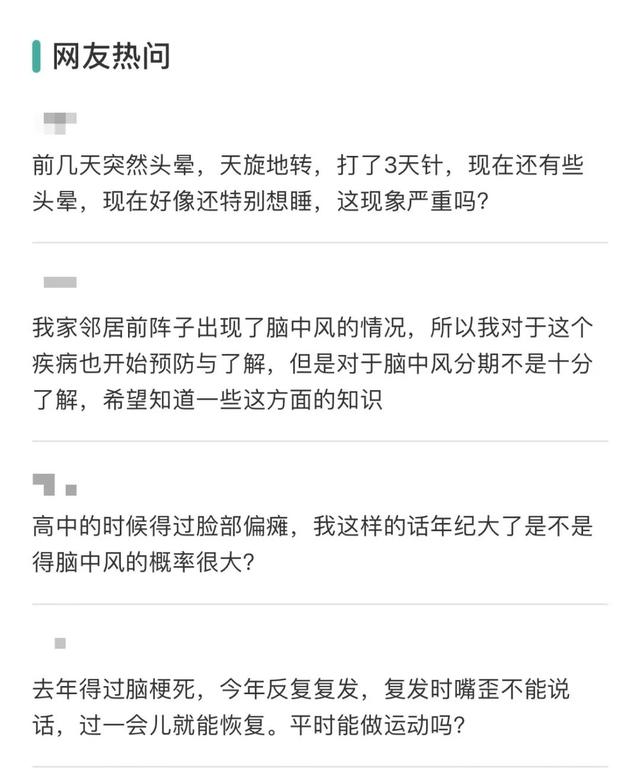Open the recurring cerebral infarction exercise question

coord(318,707)
